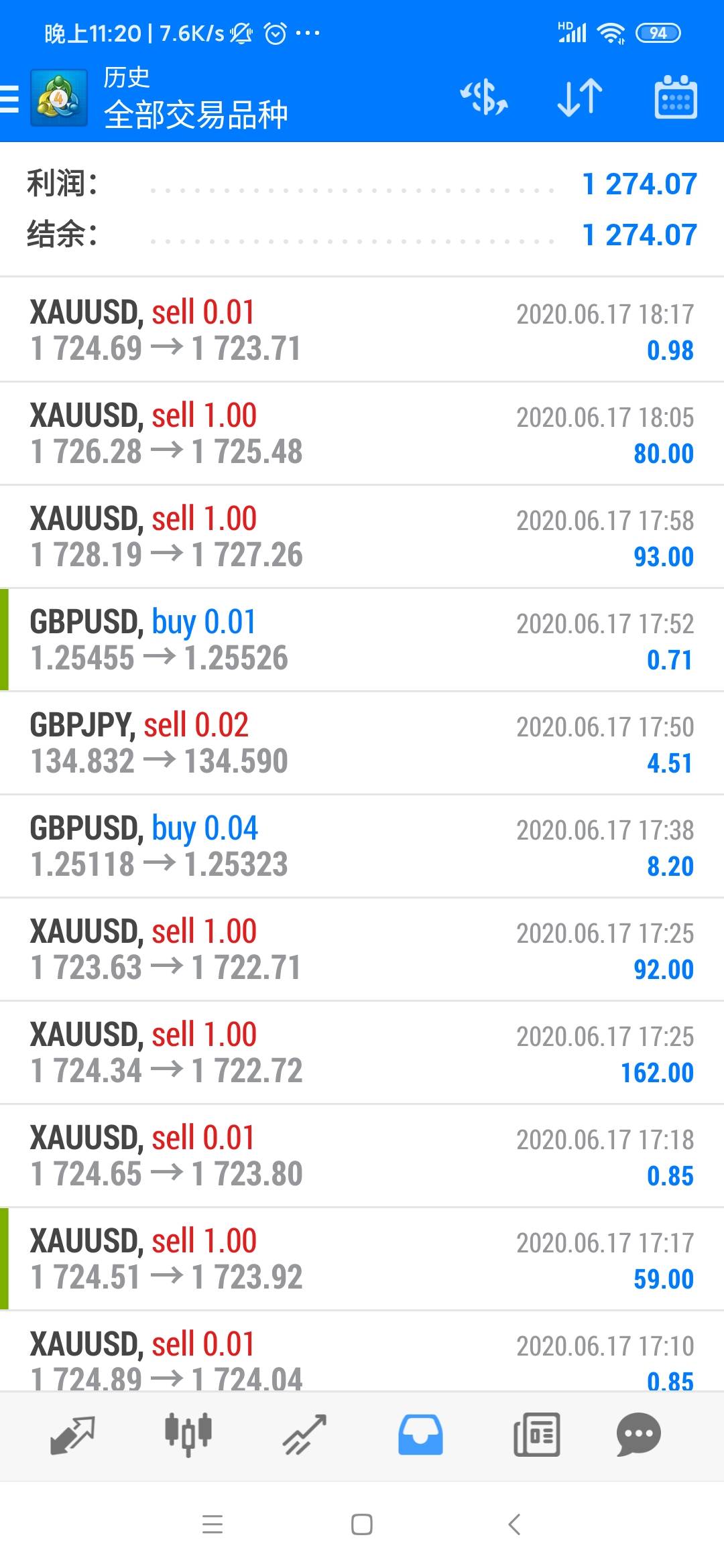Image resolution: width=724 pixels, height=1568 pixels.
Task: Go to the system home screen
Action: [x=362, y=1524]
